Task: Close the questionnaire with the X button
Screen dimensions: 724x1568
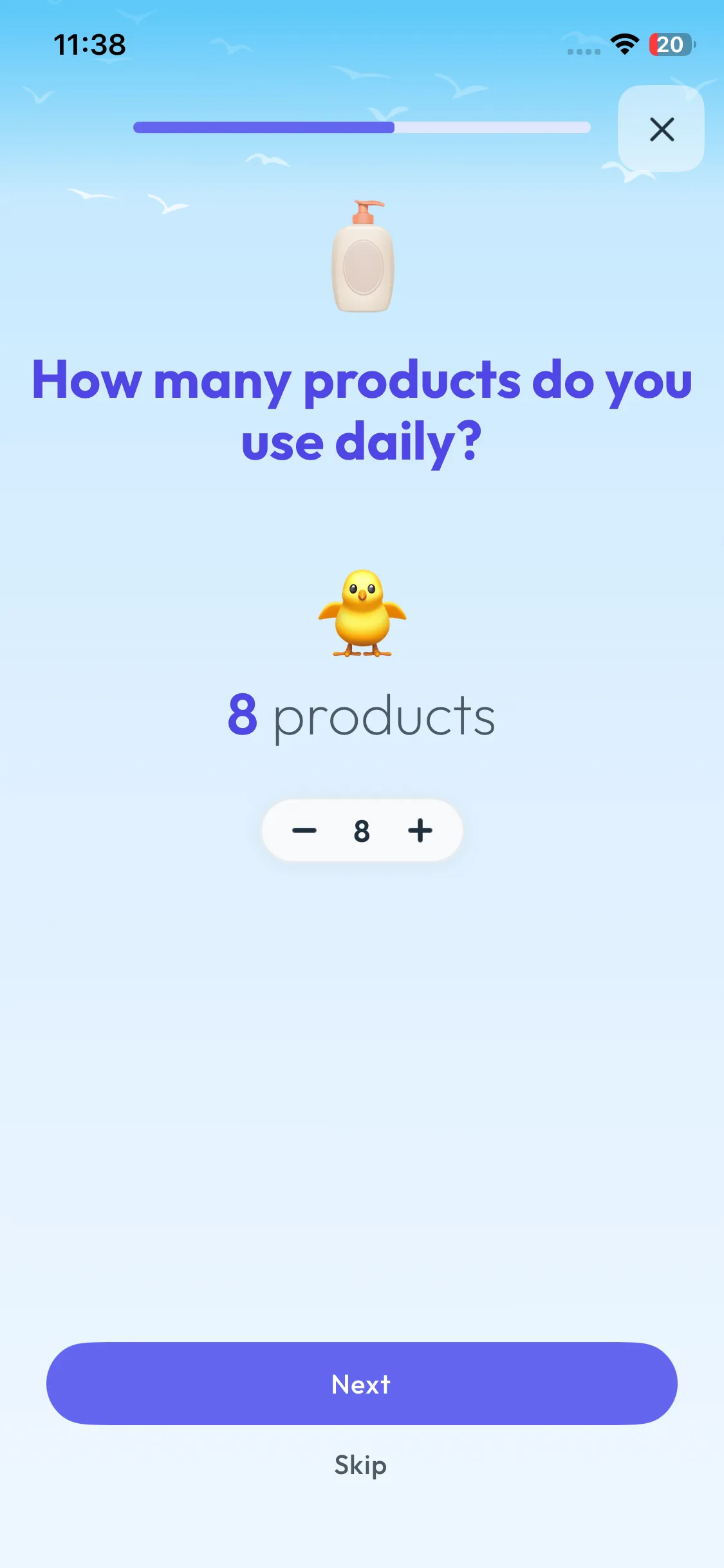Action: click(x=661, y=129)
